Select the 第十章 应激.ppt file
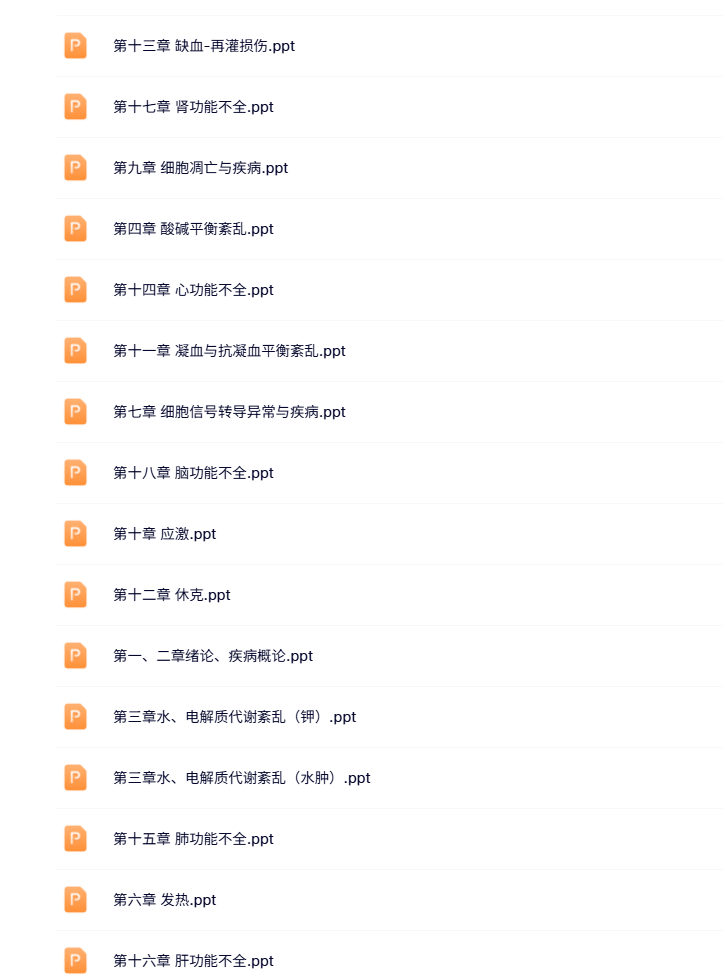Screen dimensions: 723x978 pos(164,534)
